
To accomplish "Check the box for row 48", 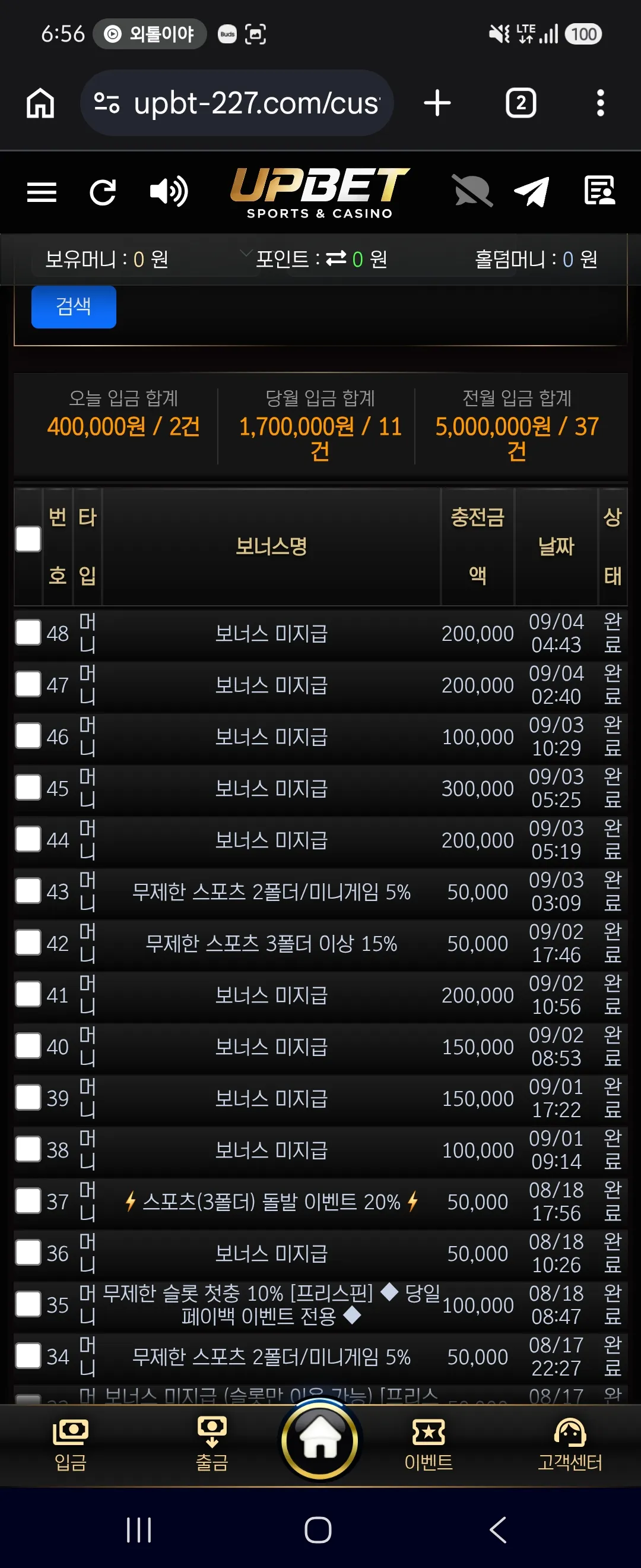I will coord(28,633).
